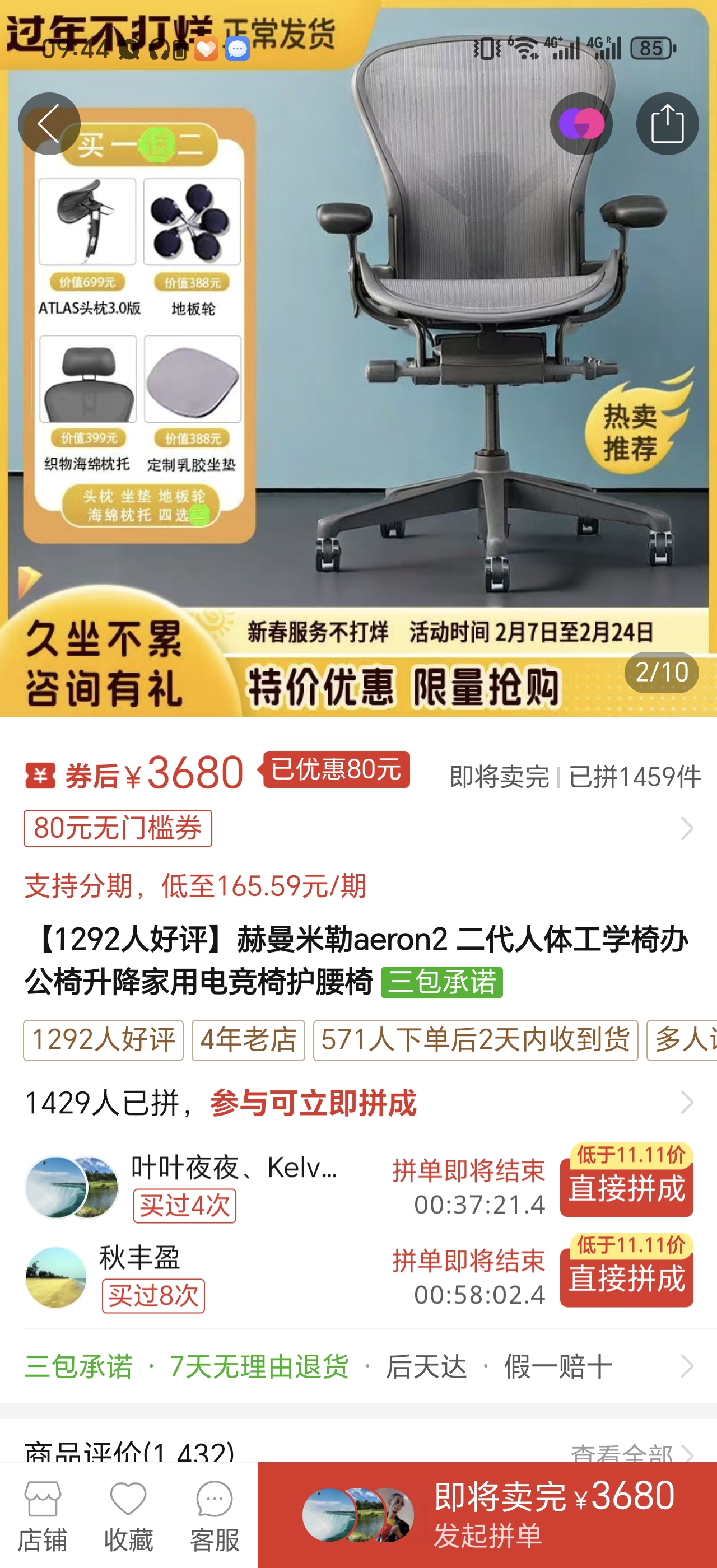Contact 客服 customer service
717x1568 pixels.
coord(214,1516)
